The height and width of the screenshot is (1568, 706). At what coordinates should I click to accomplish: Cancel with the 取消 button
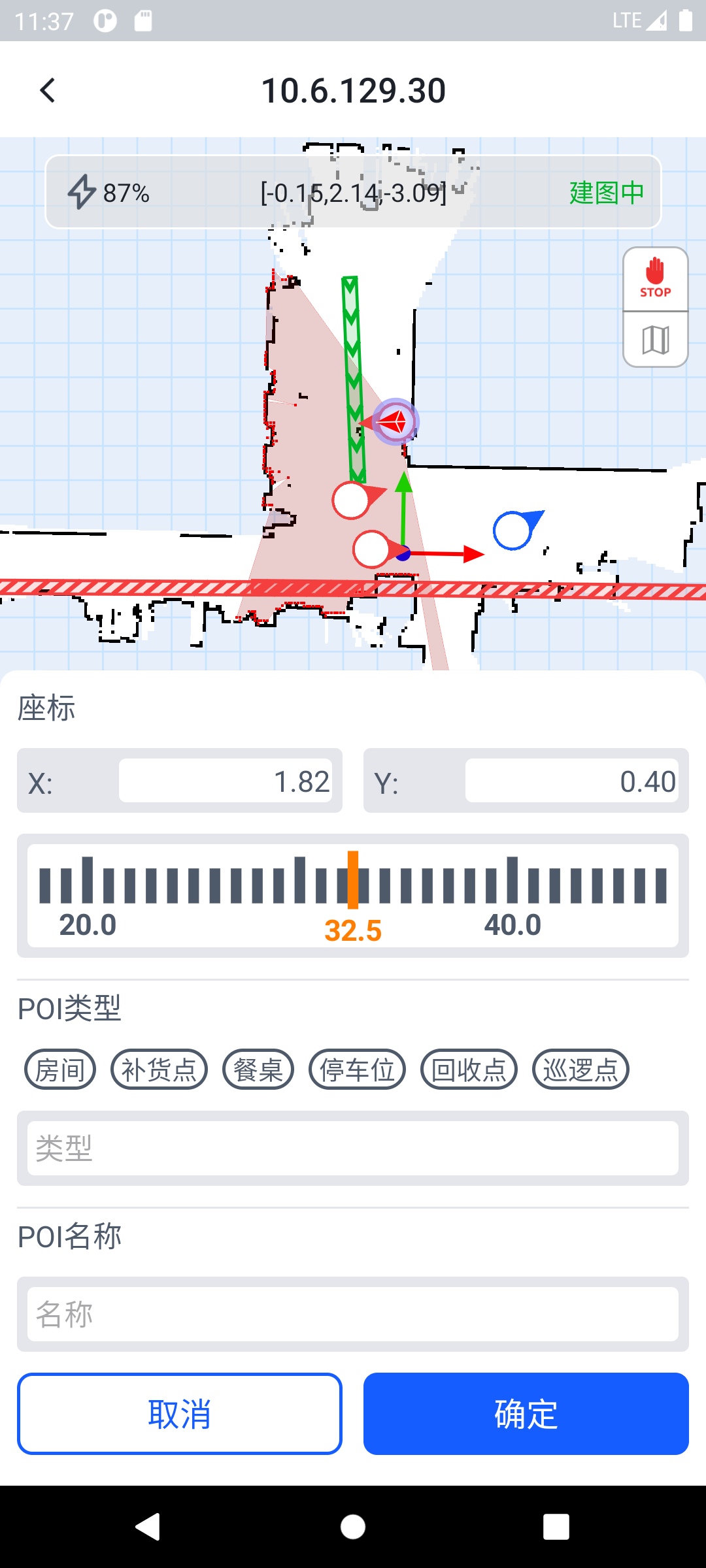click(180, 1414)
